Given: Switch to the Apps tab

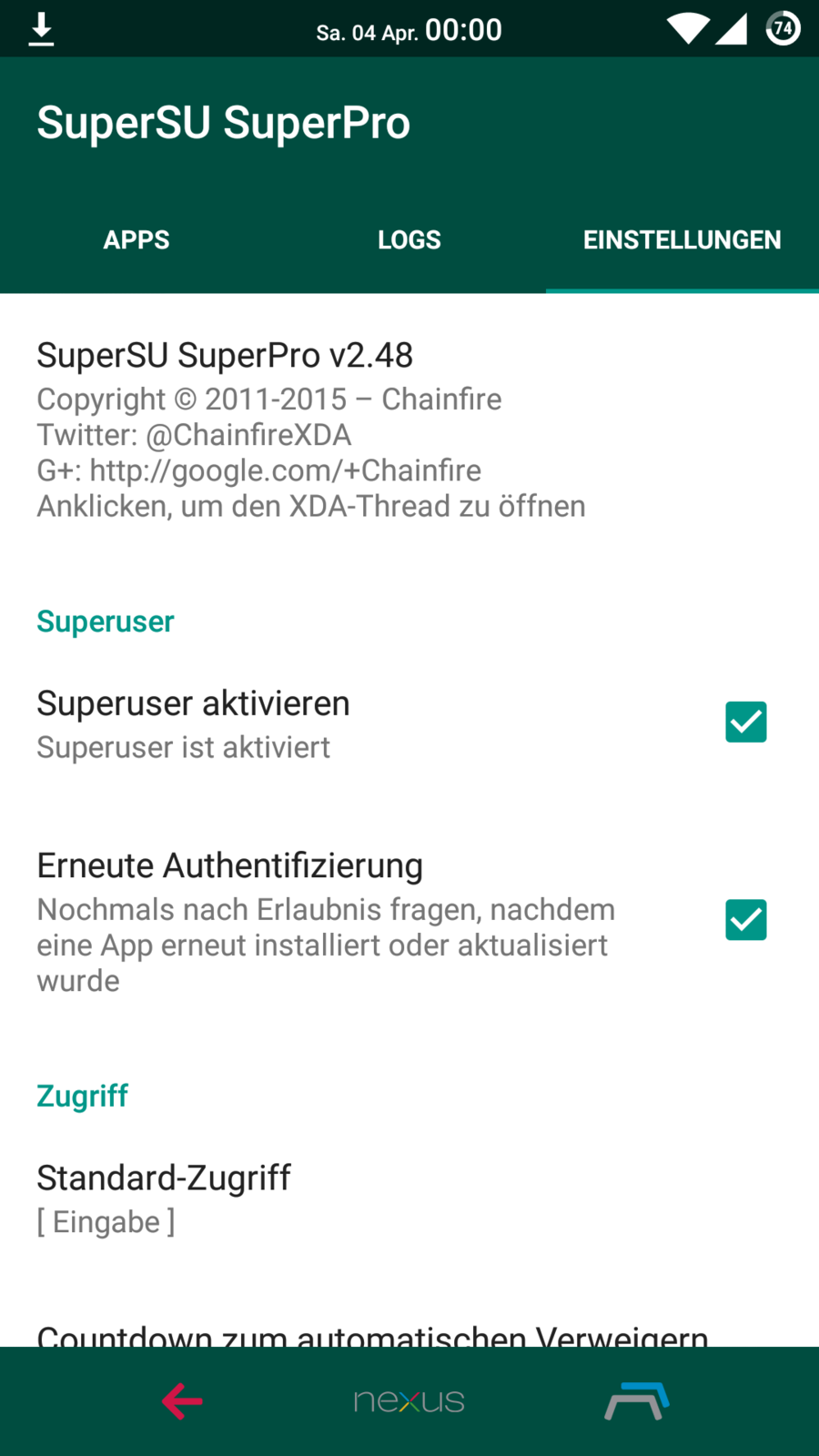Looking at the screenshot, I should [x=136, y=240].
